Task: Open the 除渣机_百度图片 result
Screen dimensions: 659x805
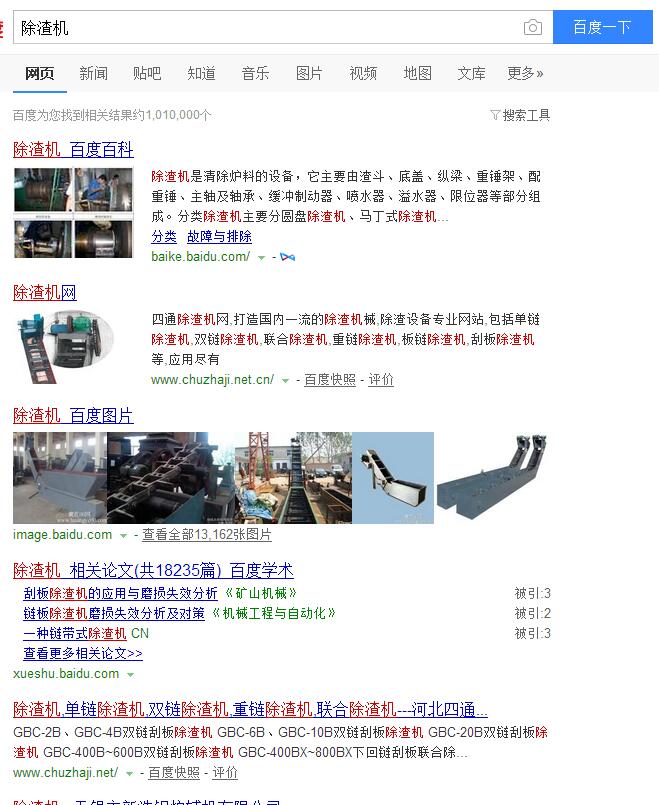Action: 73,415
